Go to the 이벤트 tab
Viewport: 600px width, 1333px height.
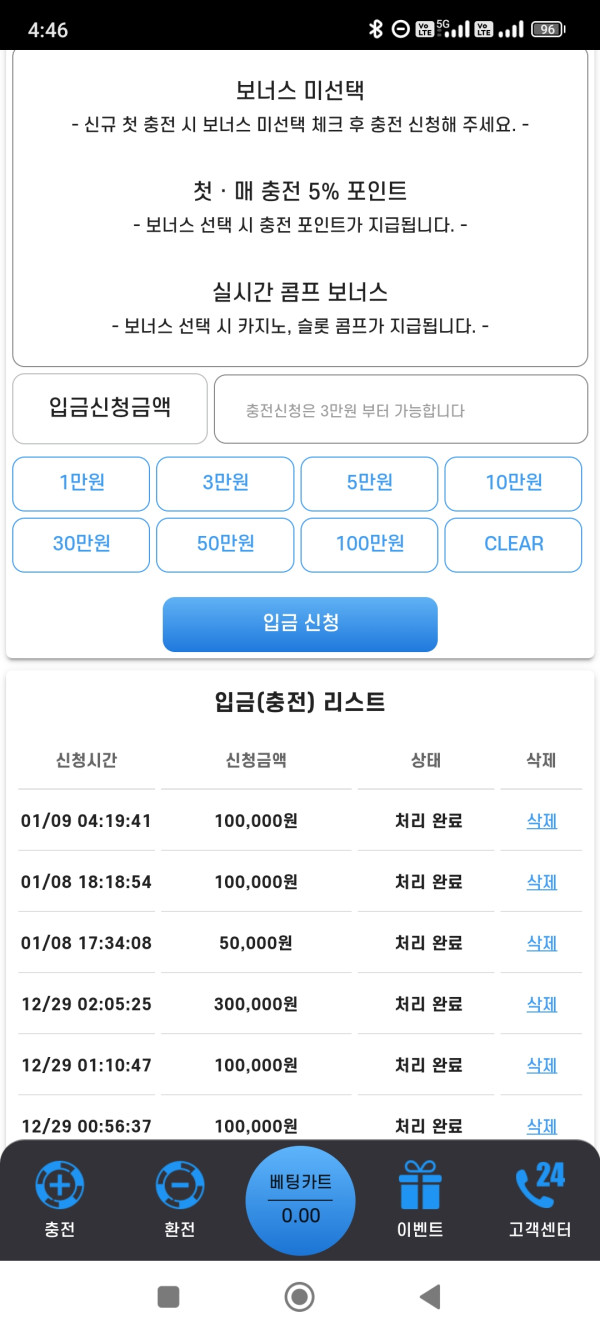click(x=420, y=1200)
